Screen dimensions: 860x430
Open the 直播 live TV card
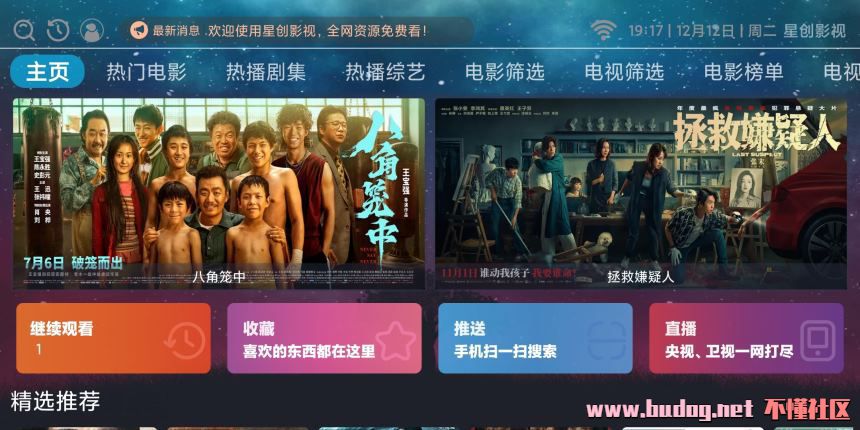coord(746,338)
